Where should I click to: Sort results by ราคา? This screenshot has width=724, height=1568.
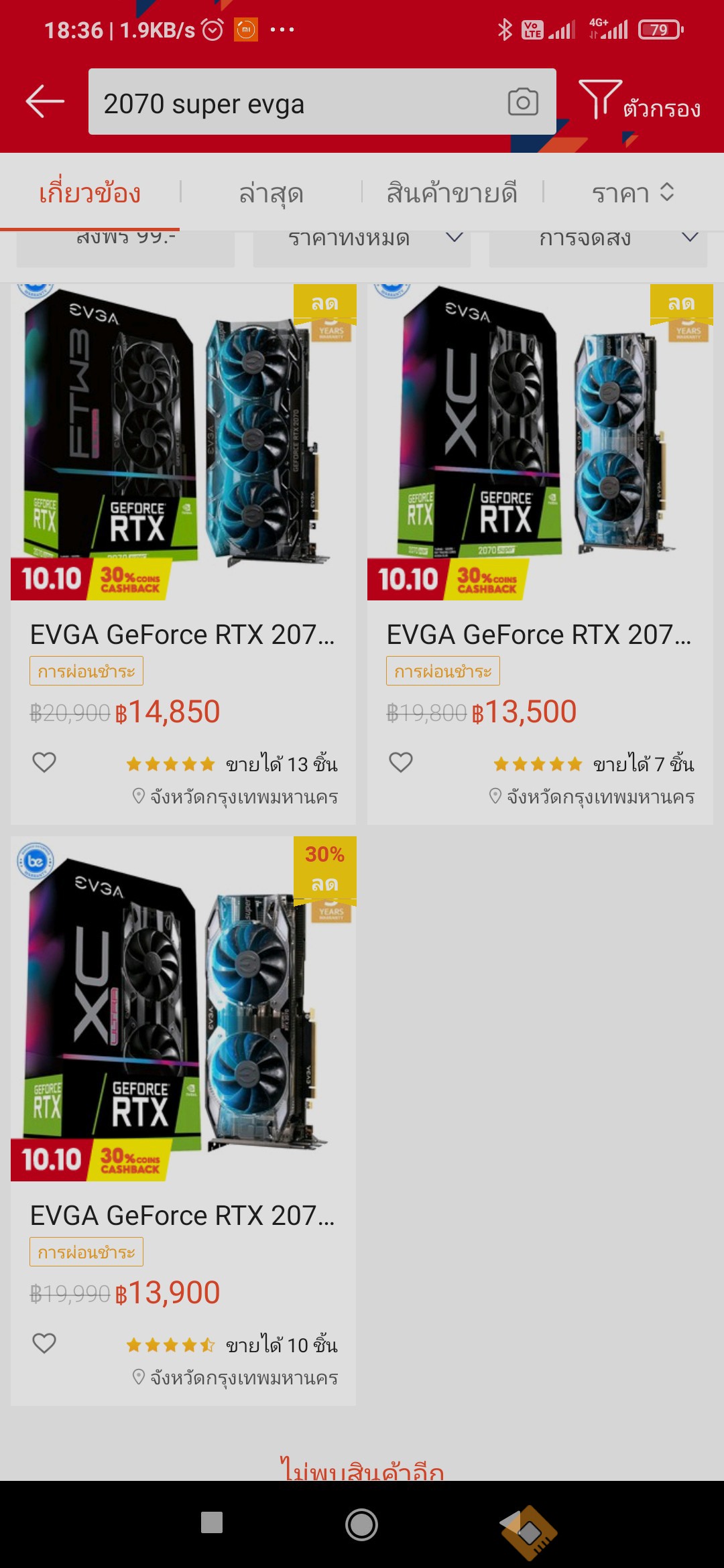click(x=632, y=194)
